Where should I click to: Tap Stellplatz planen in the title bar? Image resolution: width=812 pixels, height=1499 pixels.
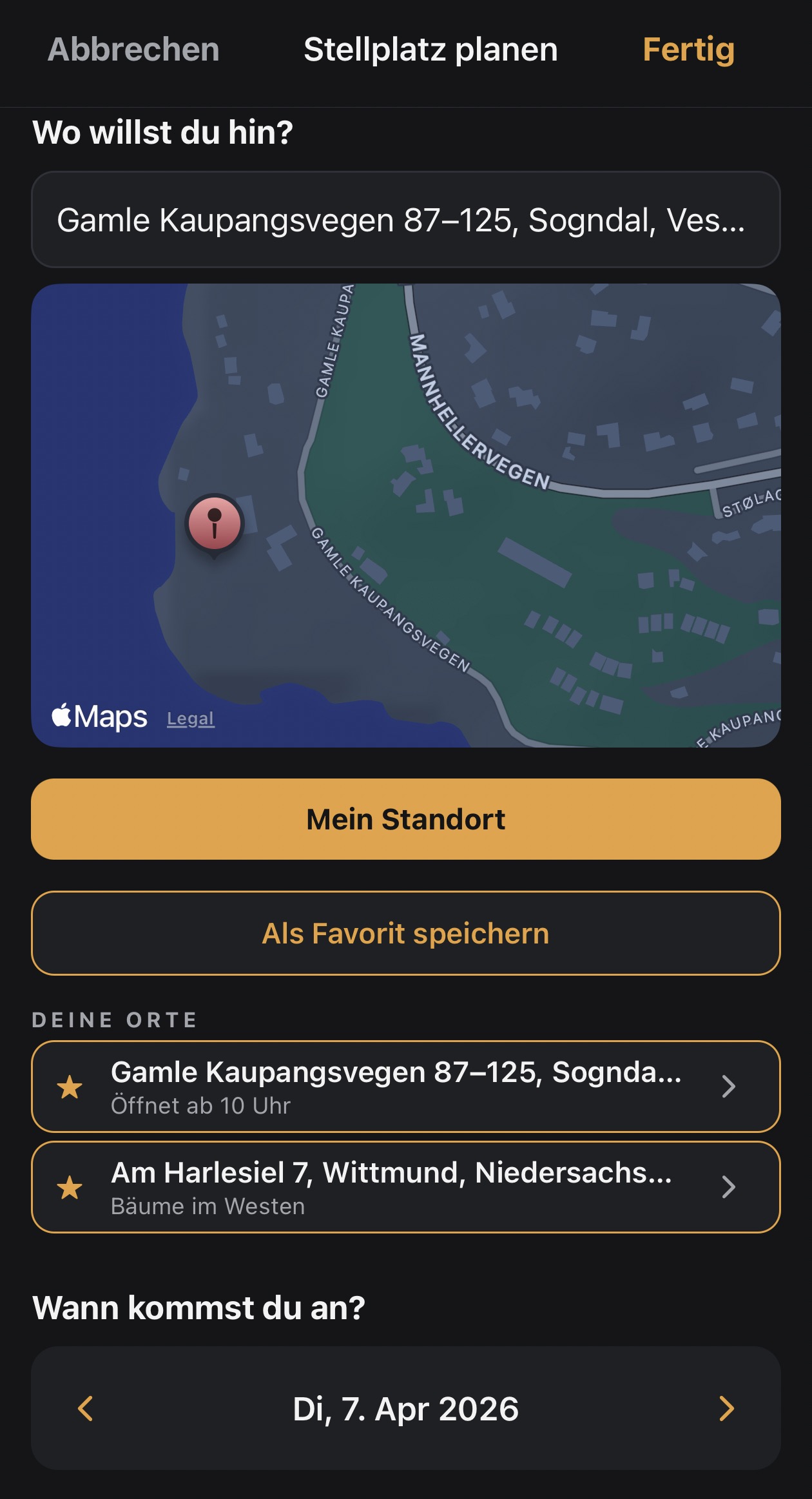pos(430,50)
